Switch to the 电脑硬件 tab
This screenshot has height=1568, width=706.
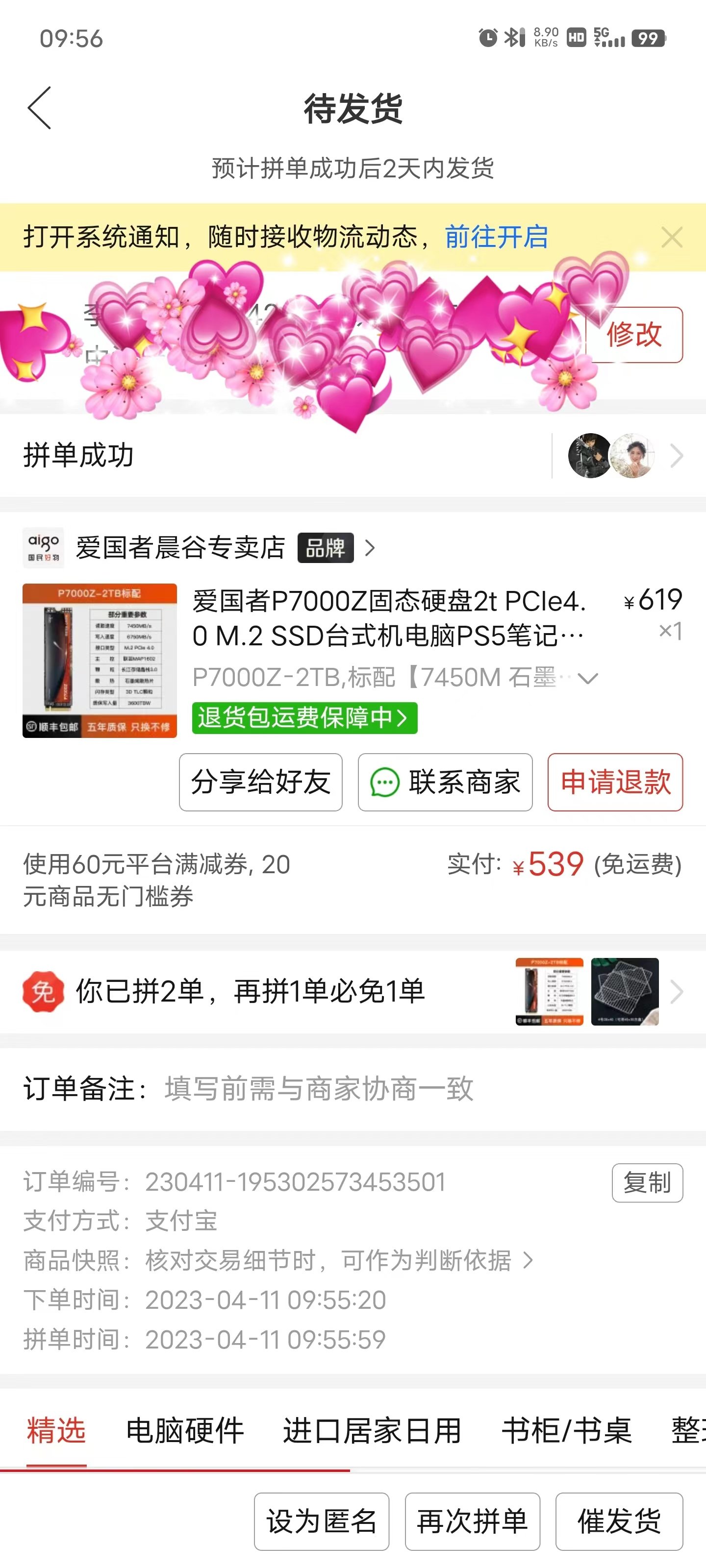(184, 1430)
